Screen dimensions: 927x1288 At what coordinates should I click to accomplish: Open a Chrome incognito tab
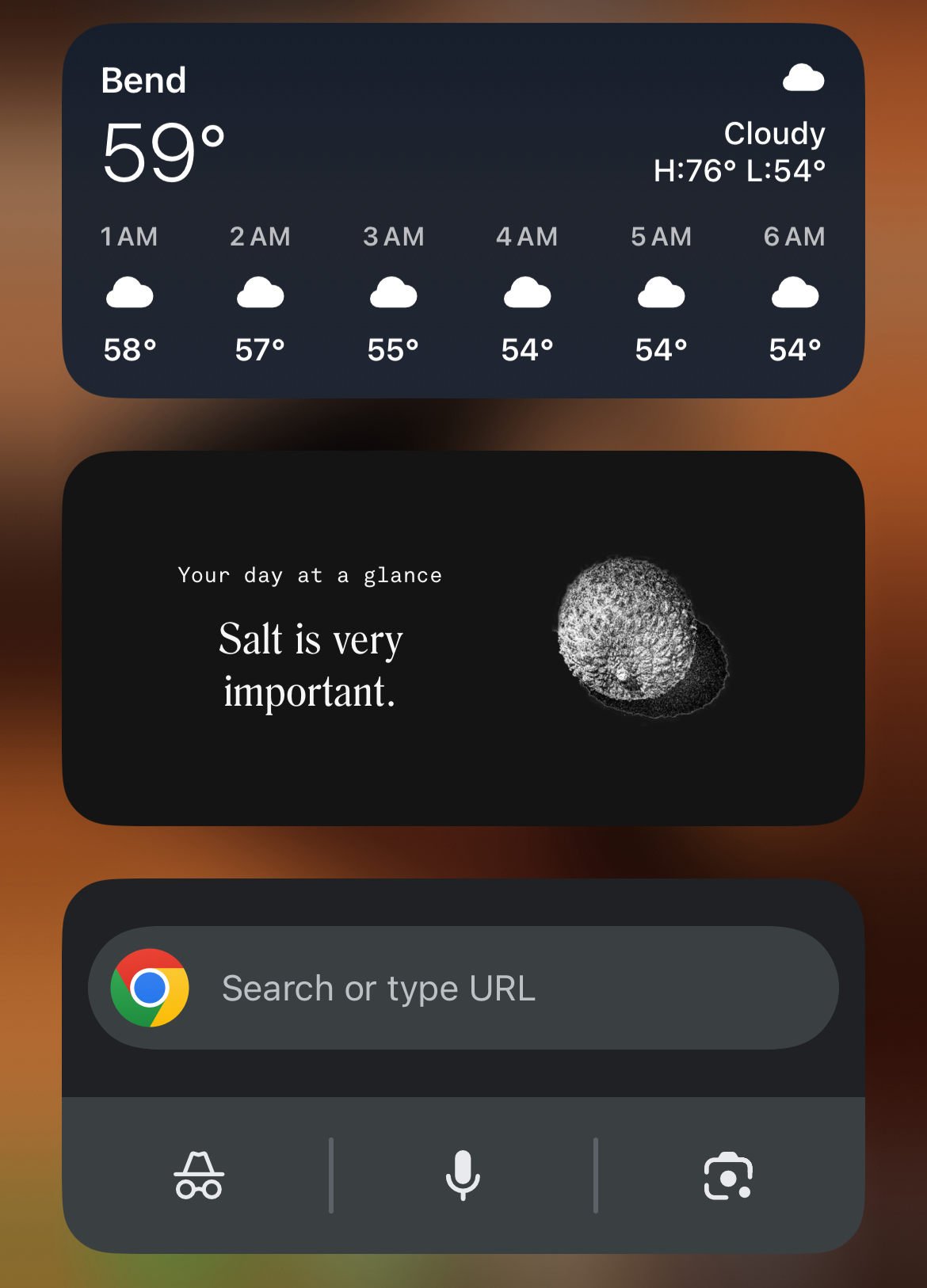click(199, 1176)
